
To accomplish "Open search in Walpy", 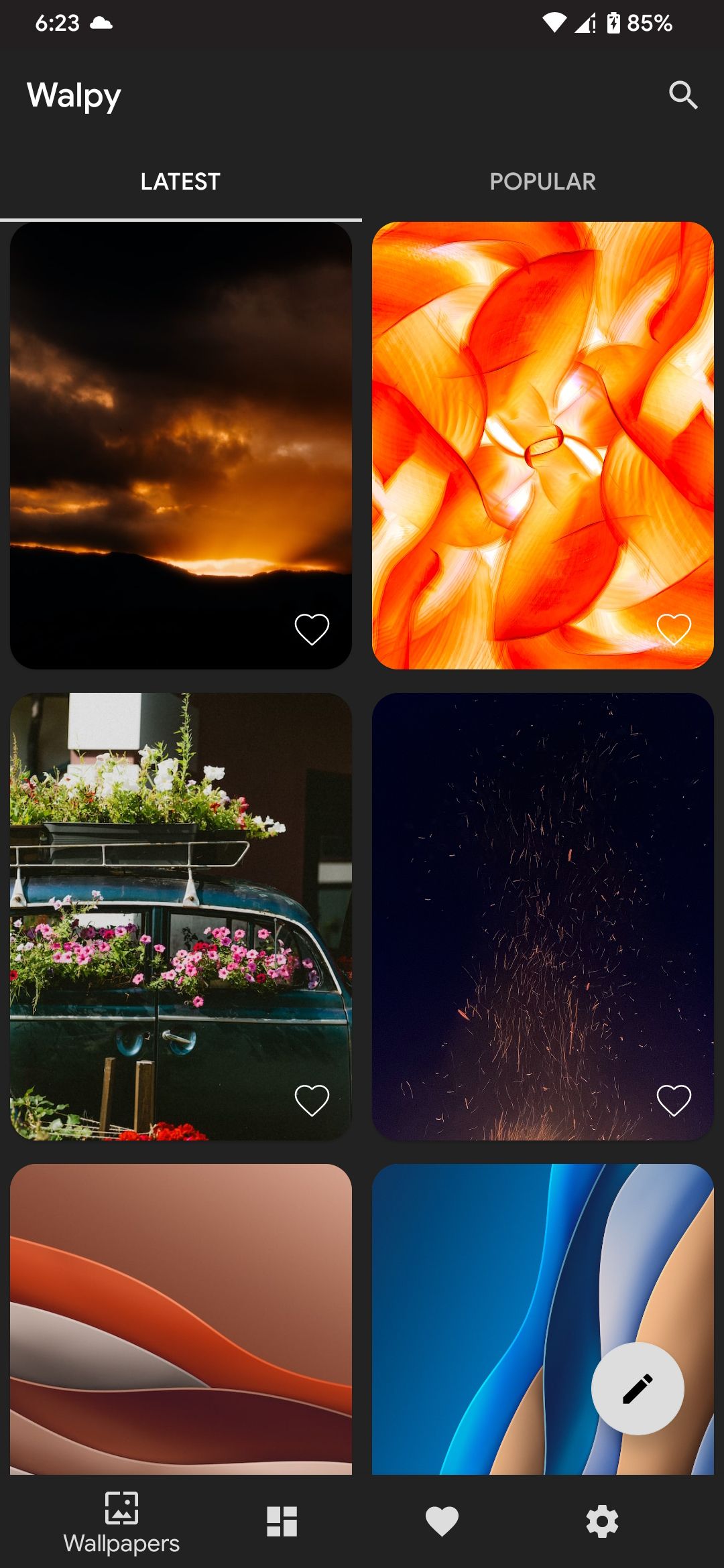I will click(684, 96).
